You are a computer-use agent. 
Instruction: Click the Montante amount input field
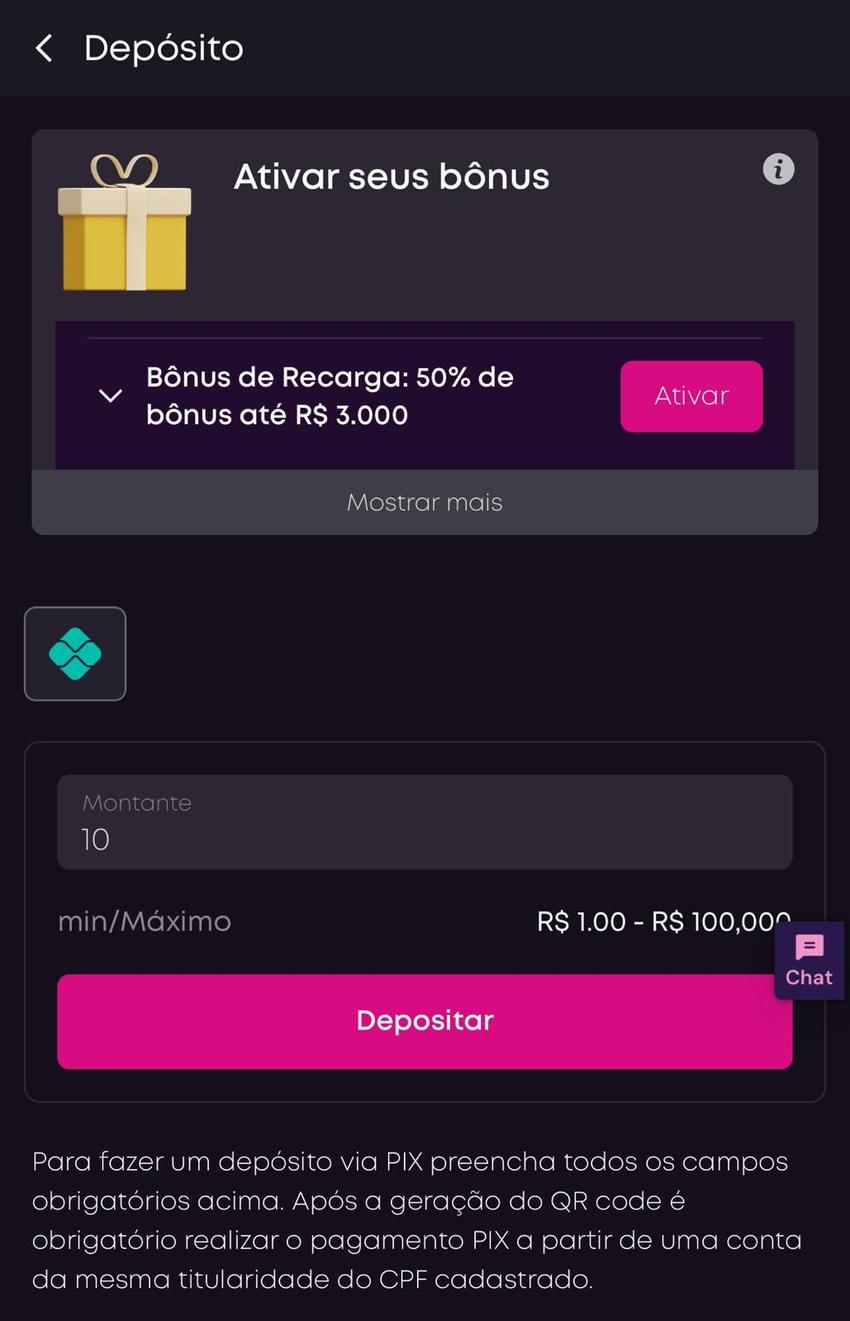pos(424,822)
